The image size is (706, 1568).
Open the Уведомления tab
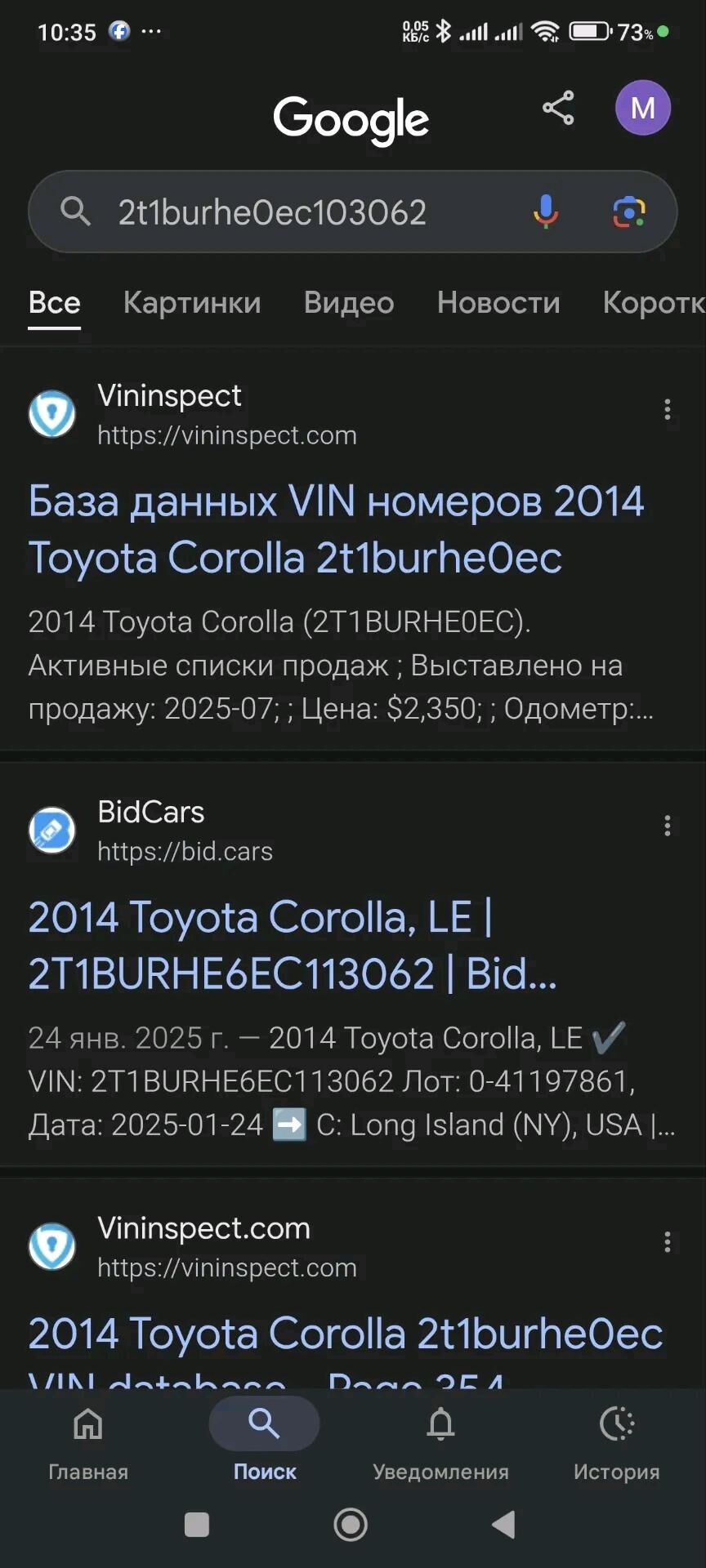click(440, 1441)
